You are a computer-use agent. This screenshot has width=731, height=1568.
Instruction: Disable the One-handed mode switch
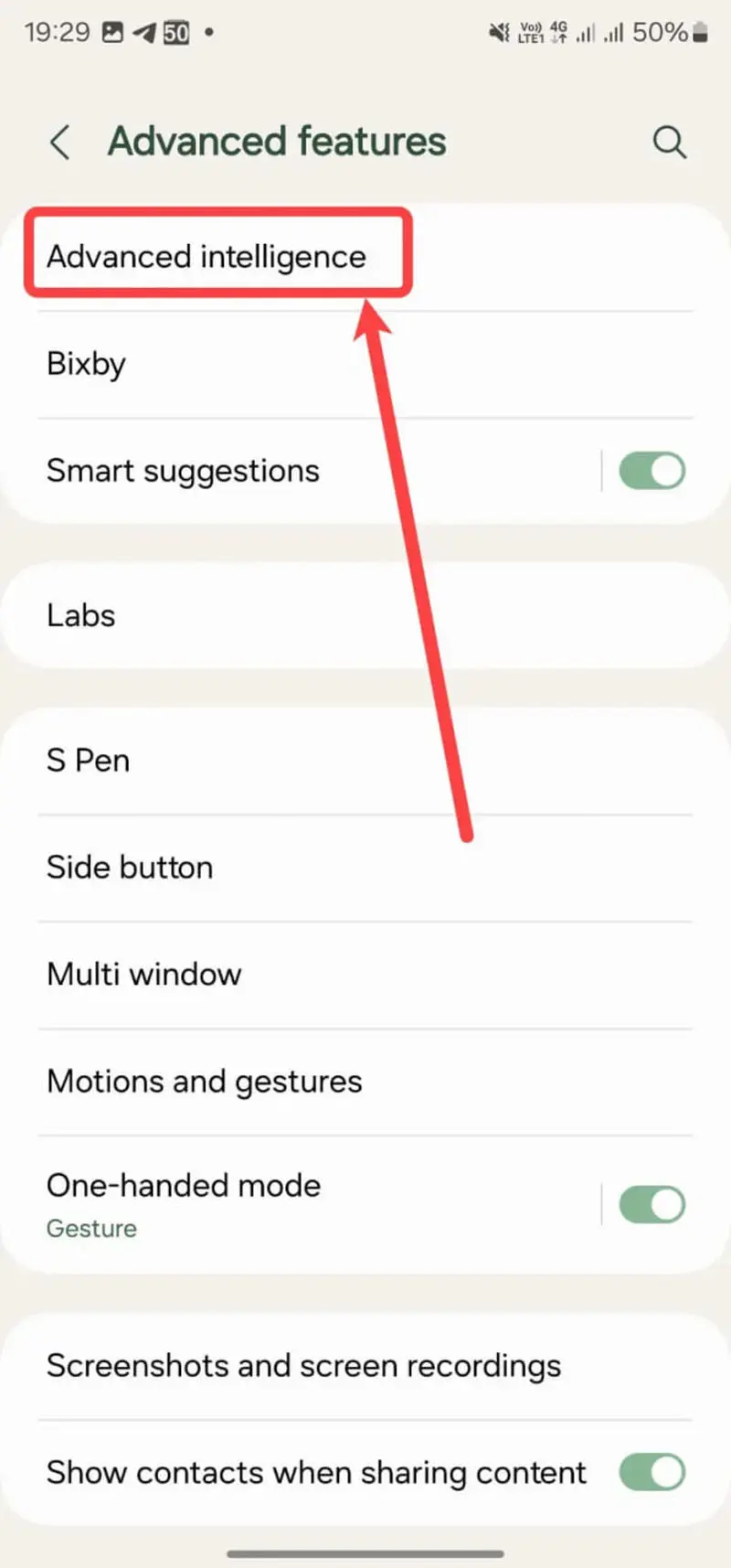[652, 1204]
